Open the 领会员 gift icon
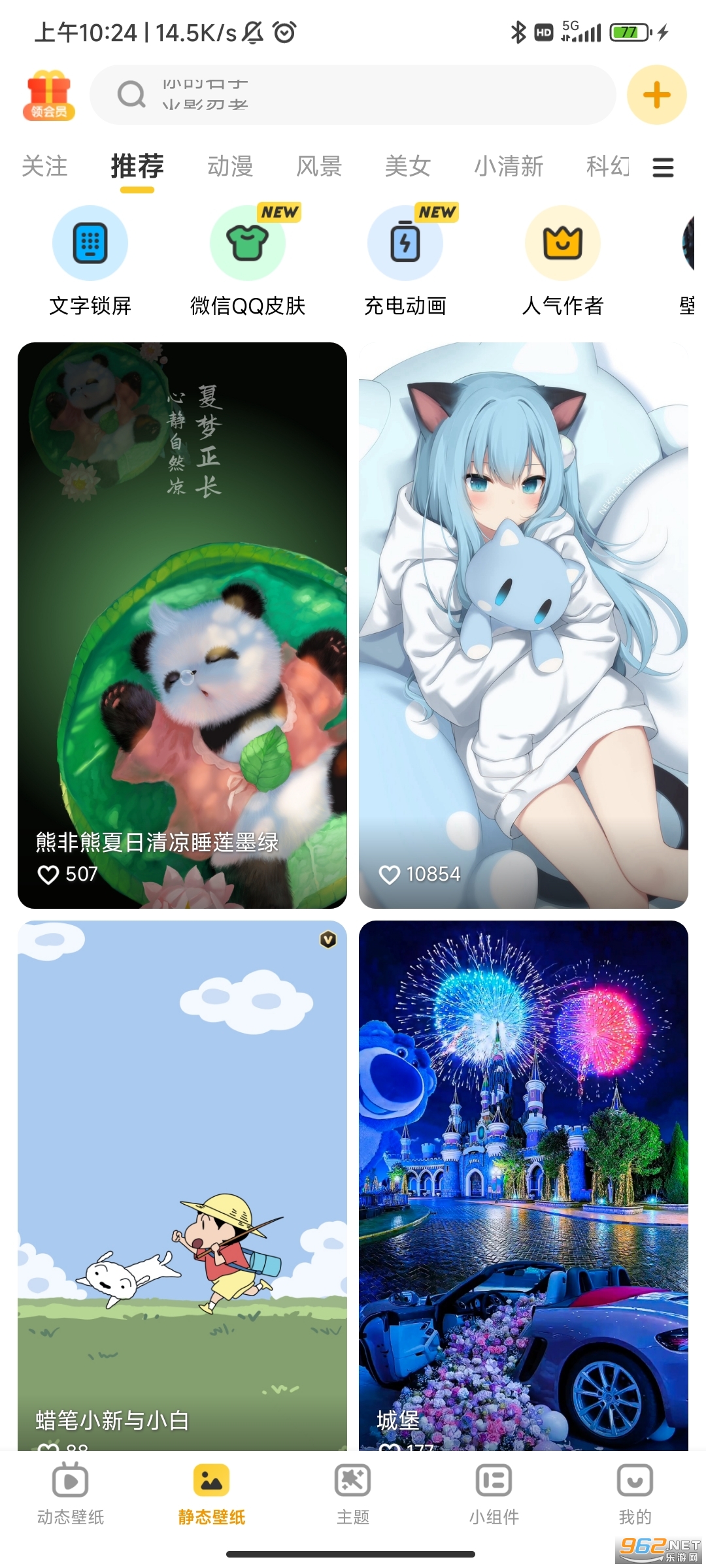Screen dimensions: 706x1568 point(49,95)
